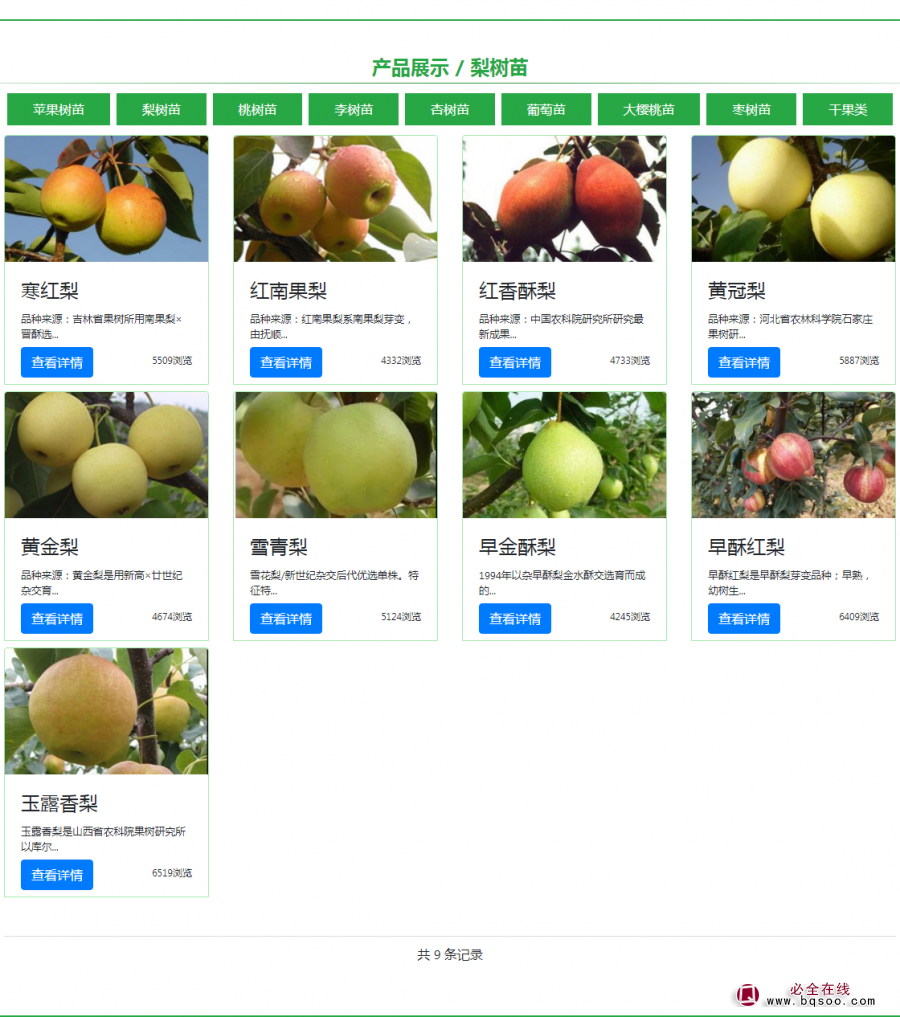
Task: View details of 黄冠梨
Action: click(744, 362)
